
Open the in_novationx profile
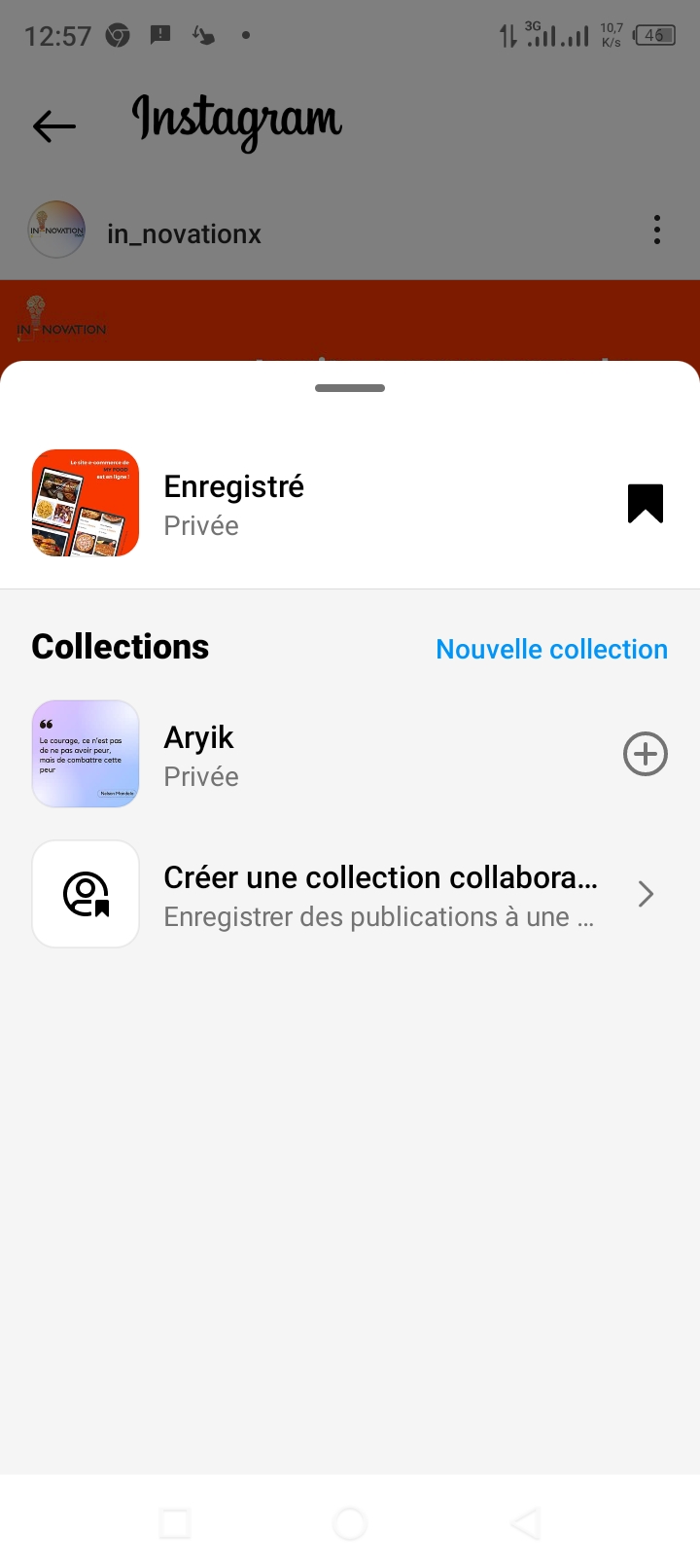(x=184, y=234)
